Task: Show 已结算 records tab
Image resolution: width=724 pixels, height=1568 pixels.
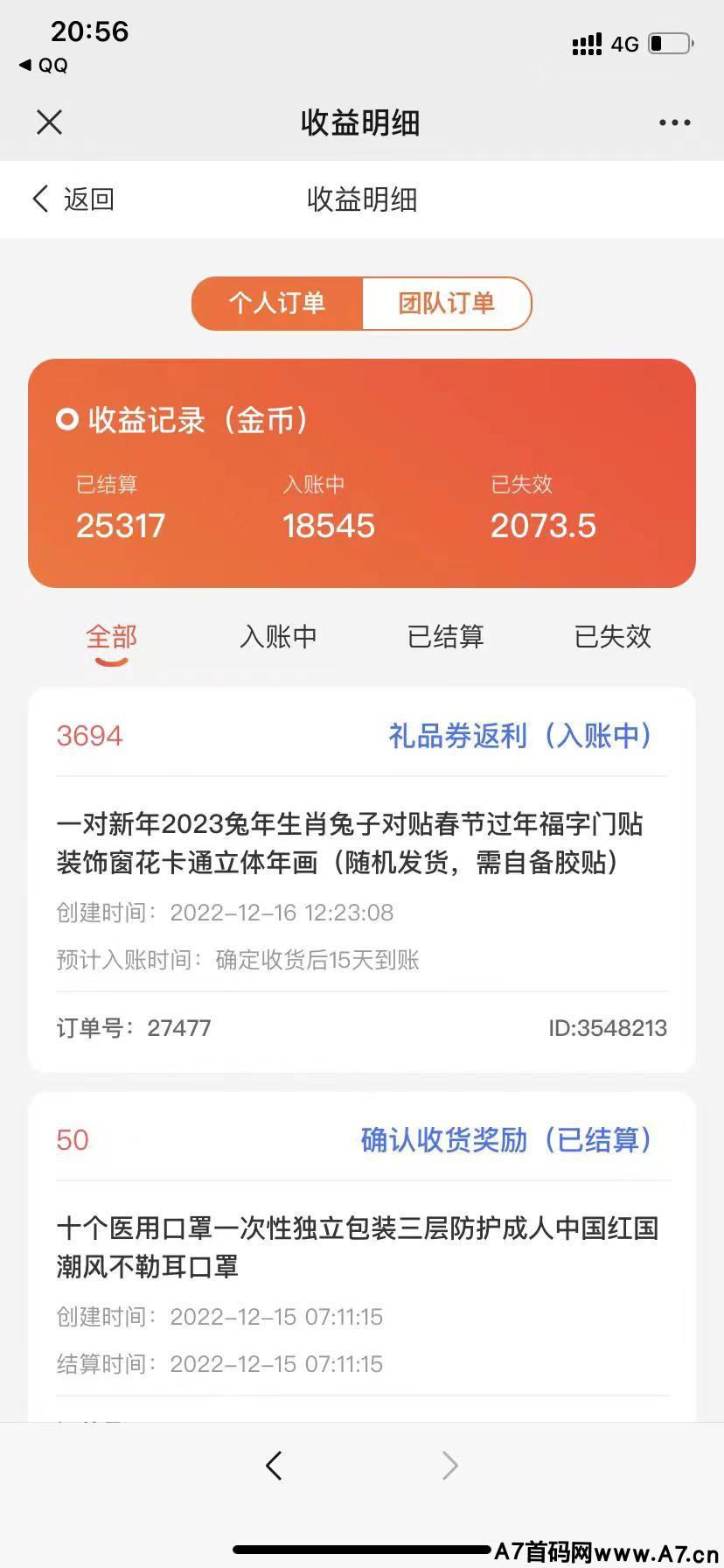Action: tap(445, 637)
